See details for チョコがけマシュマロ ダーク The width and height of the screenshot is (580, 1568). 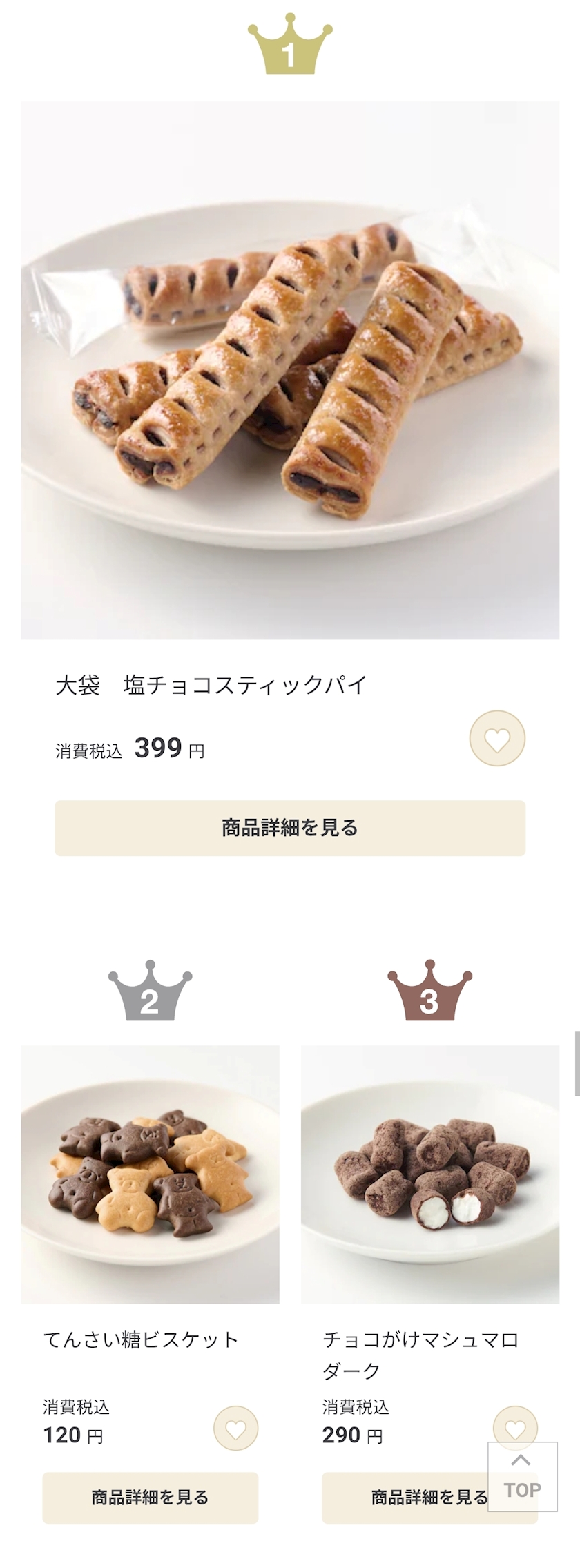[405, 1497]
